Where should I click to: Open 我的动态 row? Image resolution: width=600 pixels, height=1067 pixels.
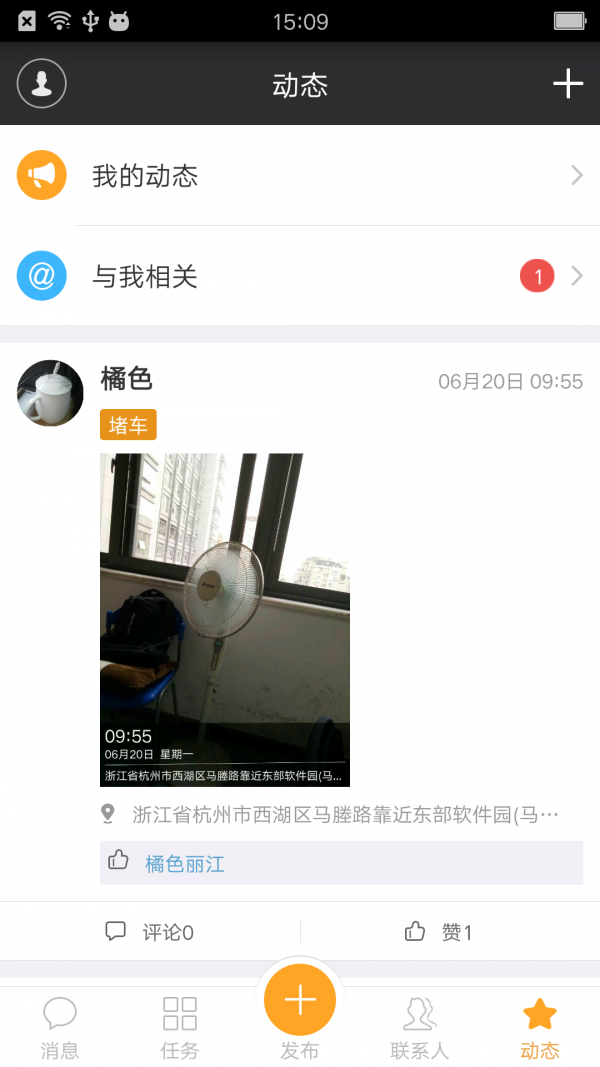(x=300, y=176)
